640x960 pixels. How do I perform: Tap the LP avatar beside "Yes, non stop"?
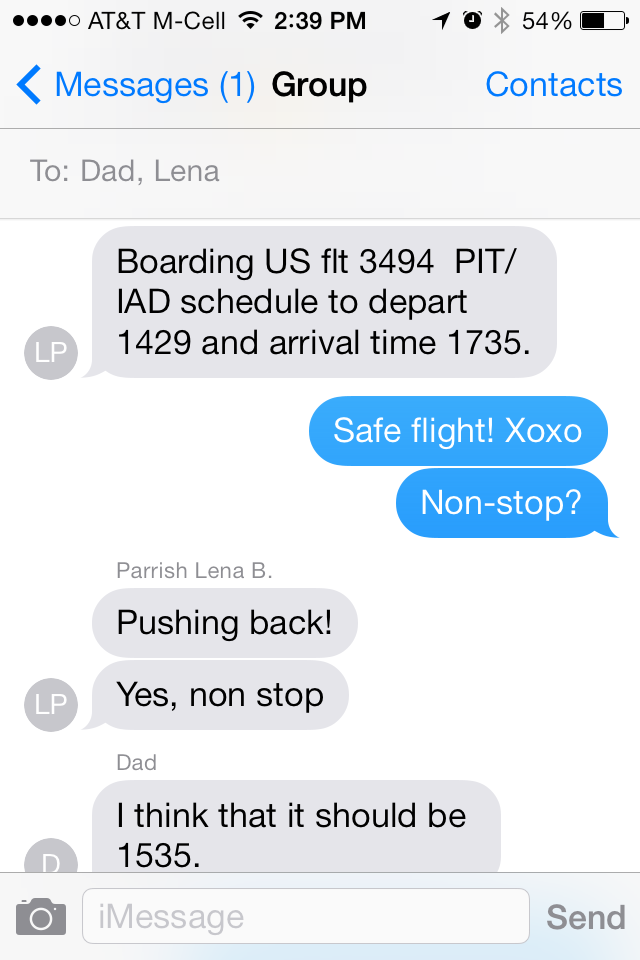click(x=50, y=704)
